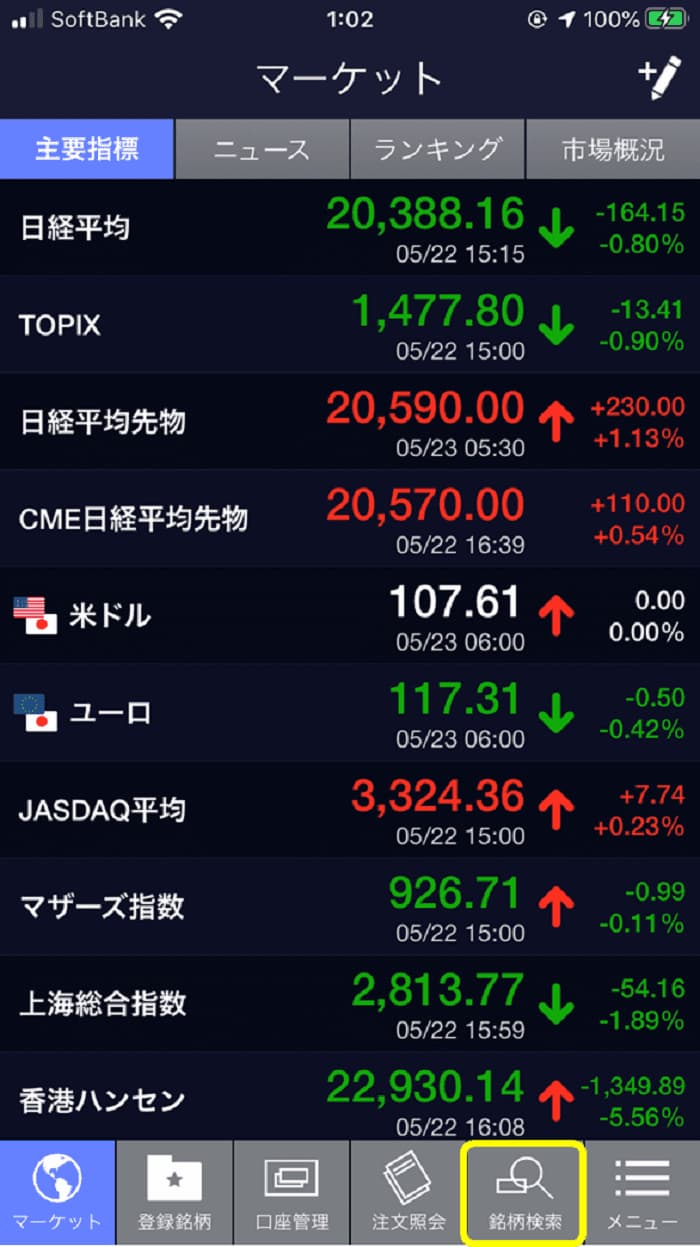View 日経平均先物 details
Viewport: 700px width, 1247px height.
[350, 422]
